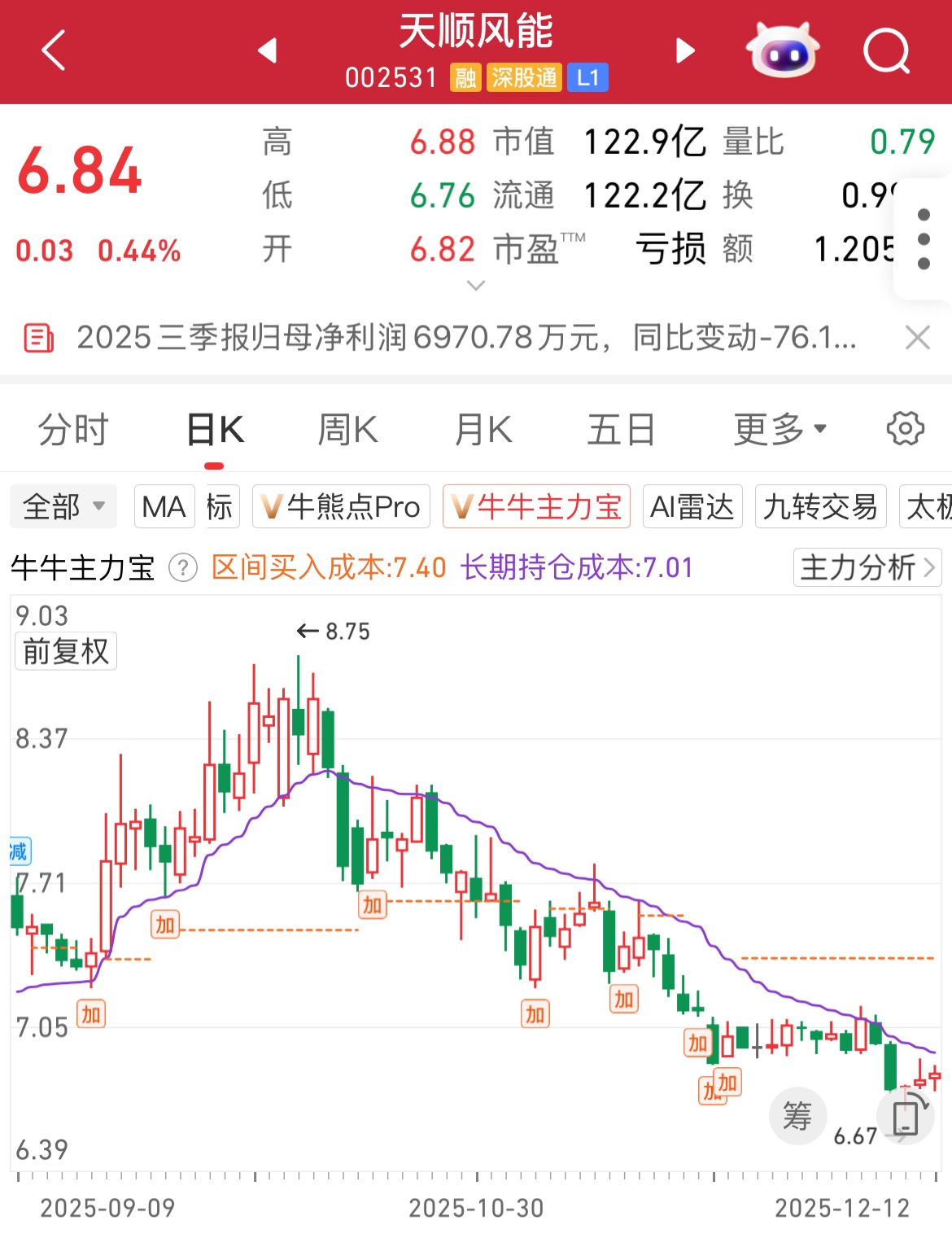Open the robot AI assistant
Image resolution: width=952 pixels, height=1238 pixels.
pos(783,50)
